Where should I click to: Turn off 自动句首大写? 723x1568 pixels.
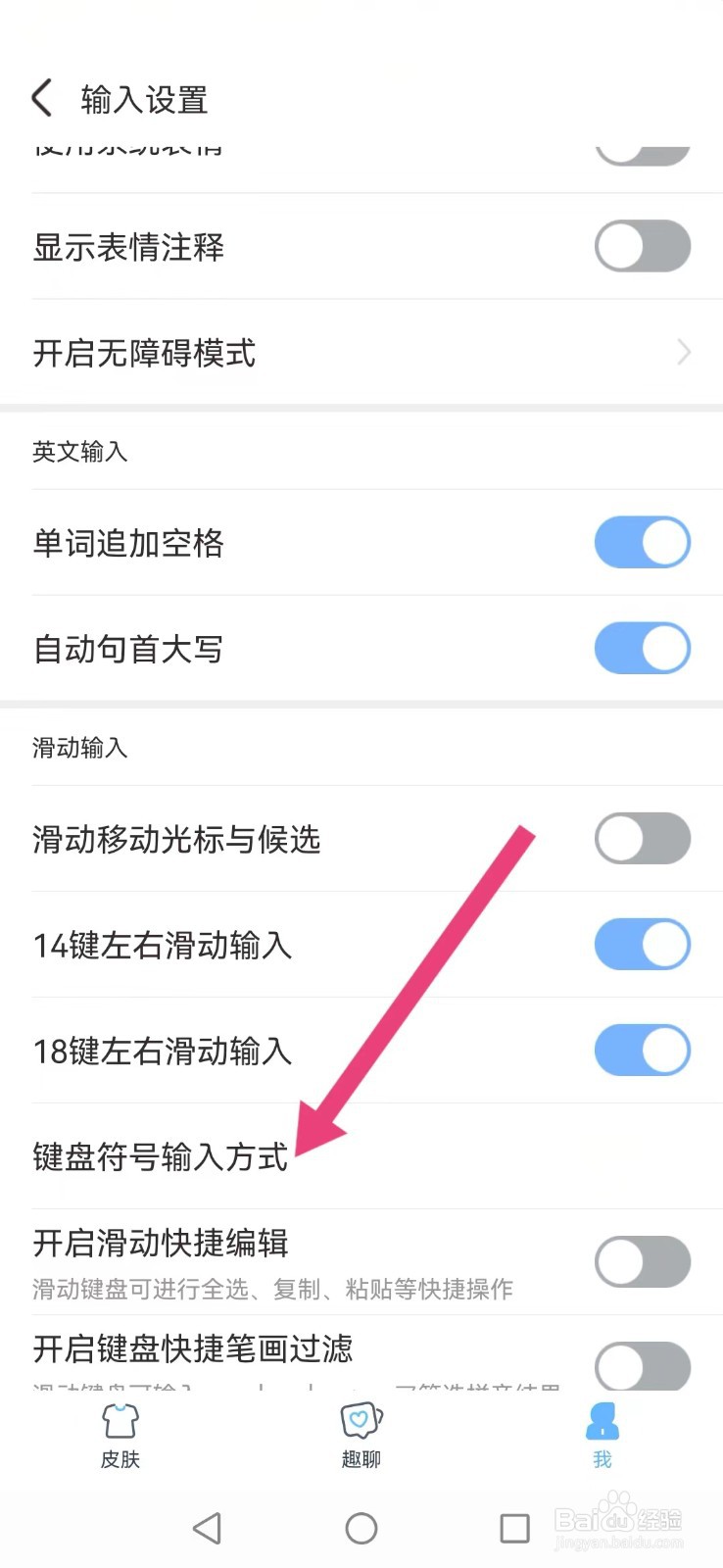pyautogui.click(x=642, y=648)
